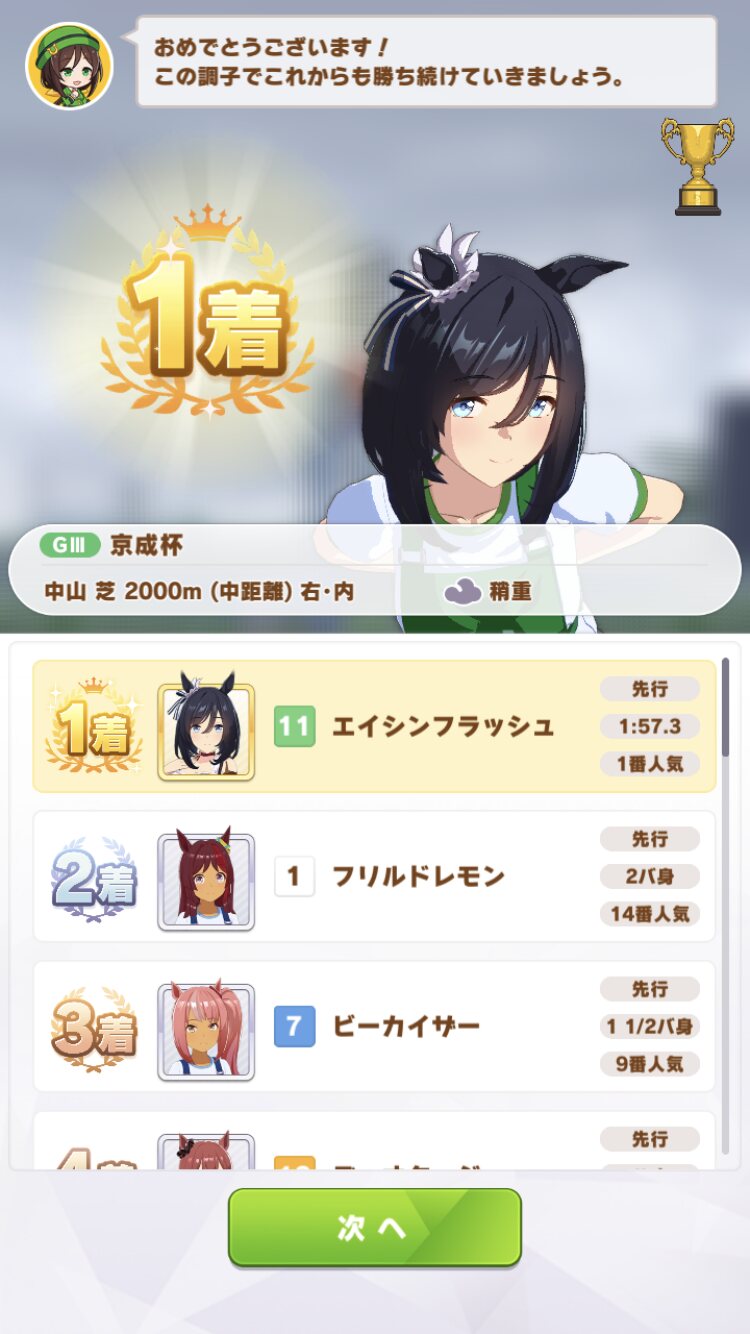Open the gold trophy icon
The image size is (750, 1334).
point(697,166)
